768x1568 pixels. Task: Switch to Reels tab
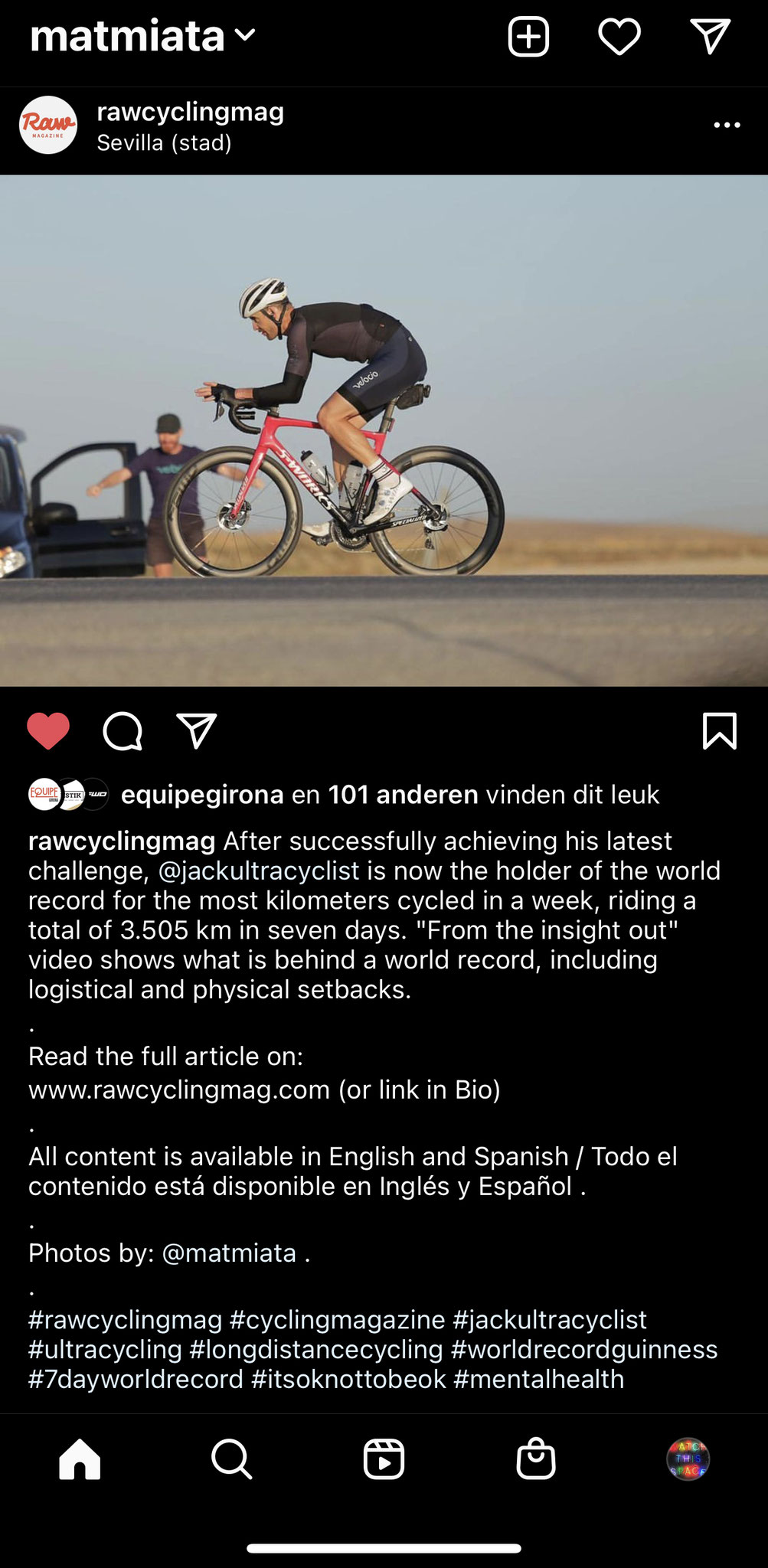(384, 1459)
